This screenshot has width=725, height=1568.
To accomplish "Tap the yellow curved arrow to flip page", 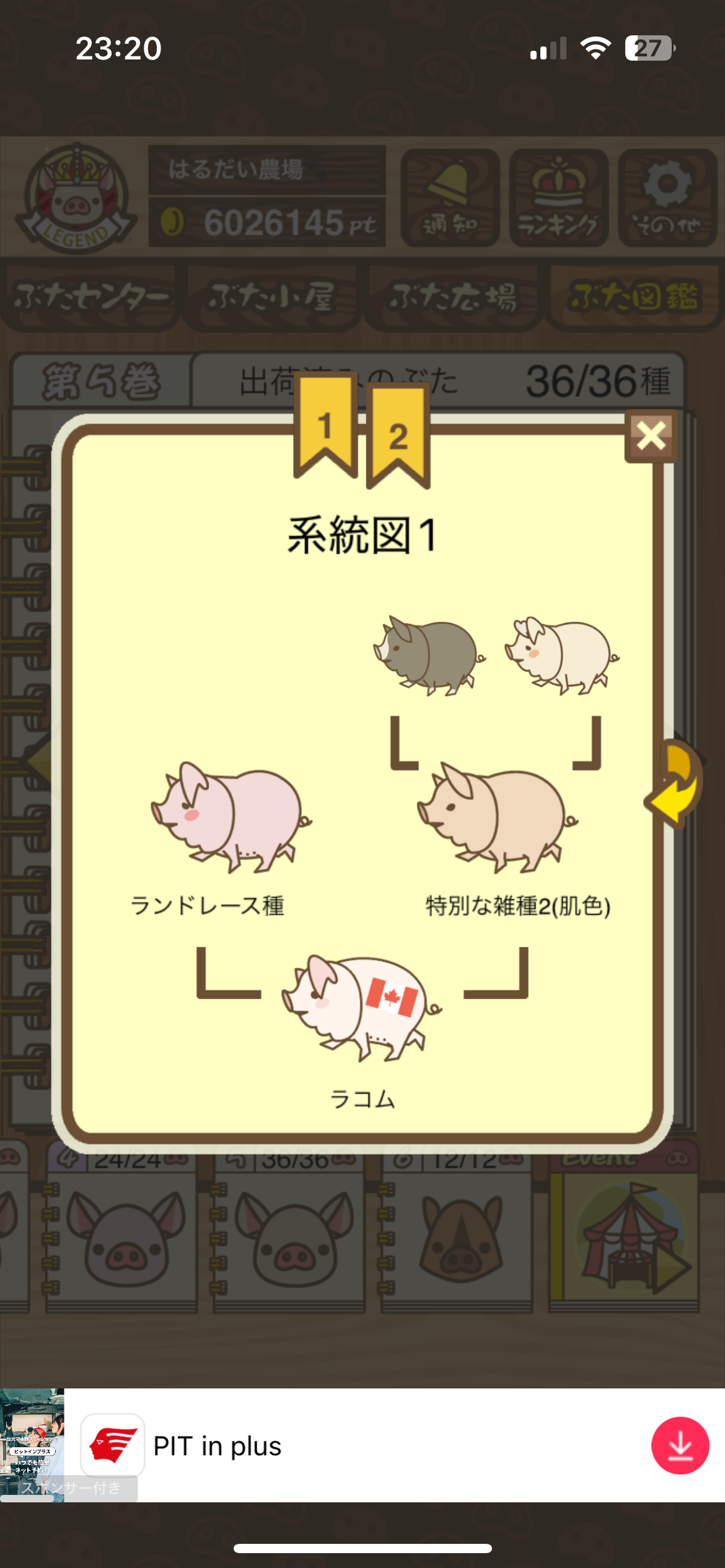I will tap(674, 785).
